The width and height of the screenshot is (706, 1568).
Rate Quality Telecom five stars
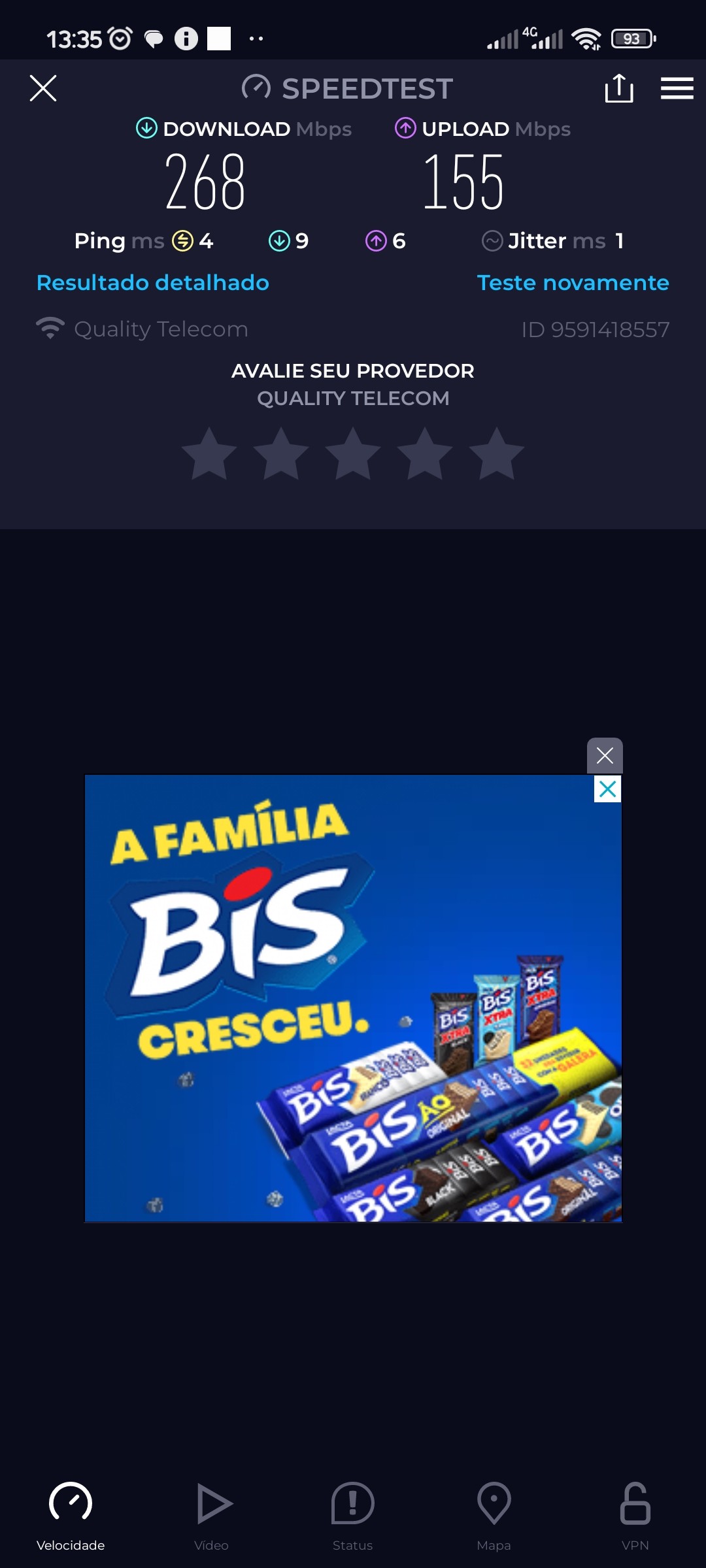497,454
